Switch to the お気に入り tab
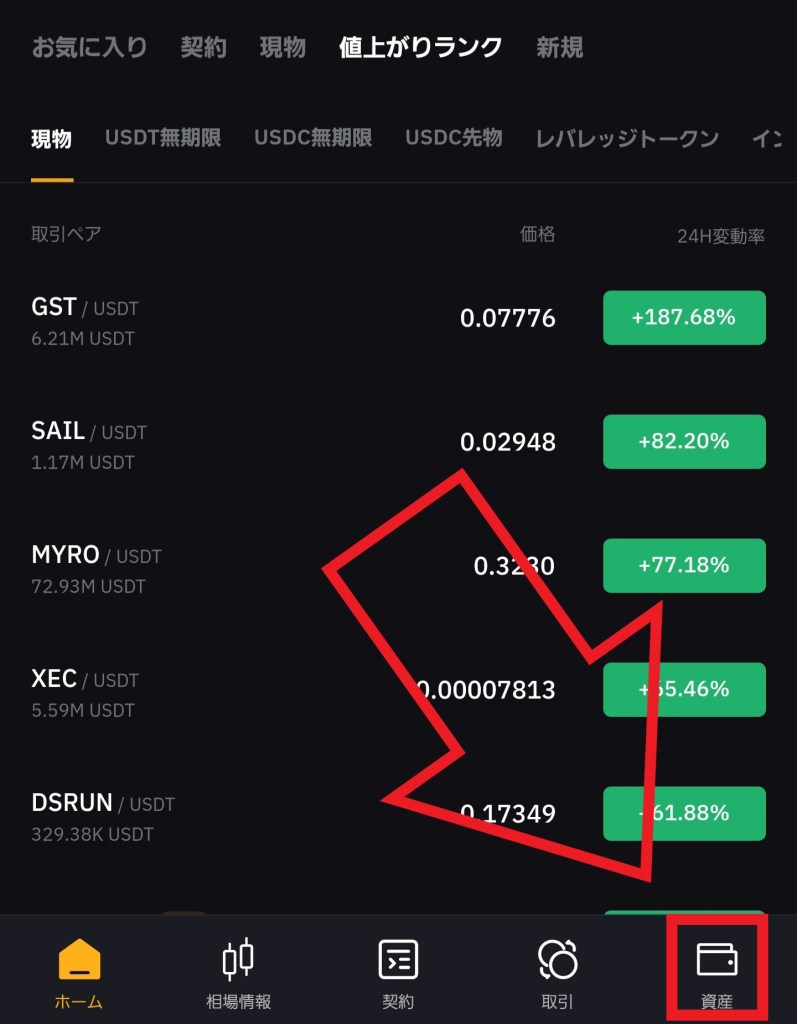 tap(89, 47)
